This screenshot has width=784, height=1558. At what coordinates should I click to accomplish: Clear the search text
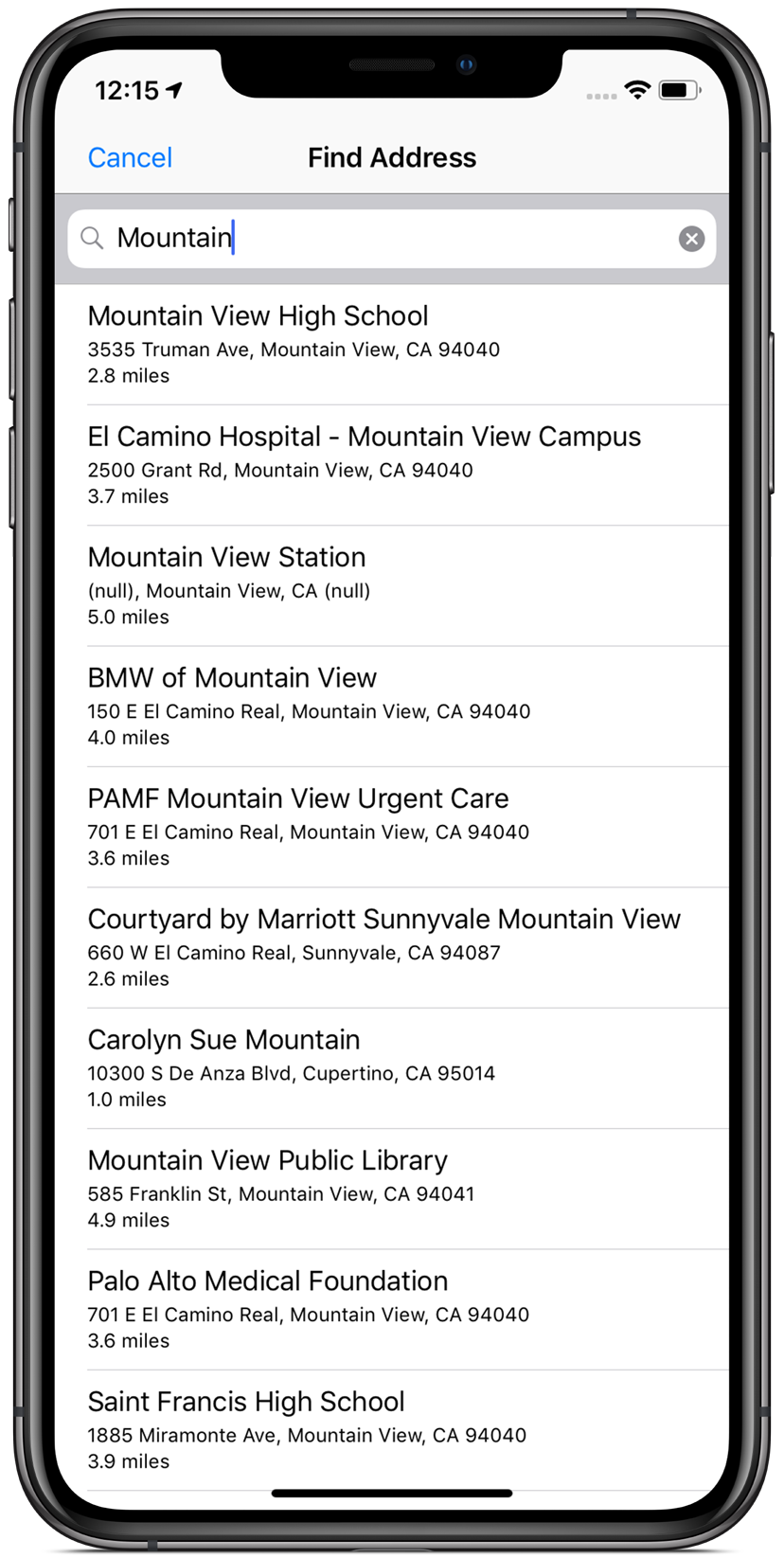(691, 239)
